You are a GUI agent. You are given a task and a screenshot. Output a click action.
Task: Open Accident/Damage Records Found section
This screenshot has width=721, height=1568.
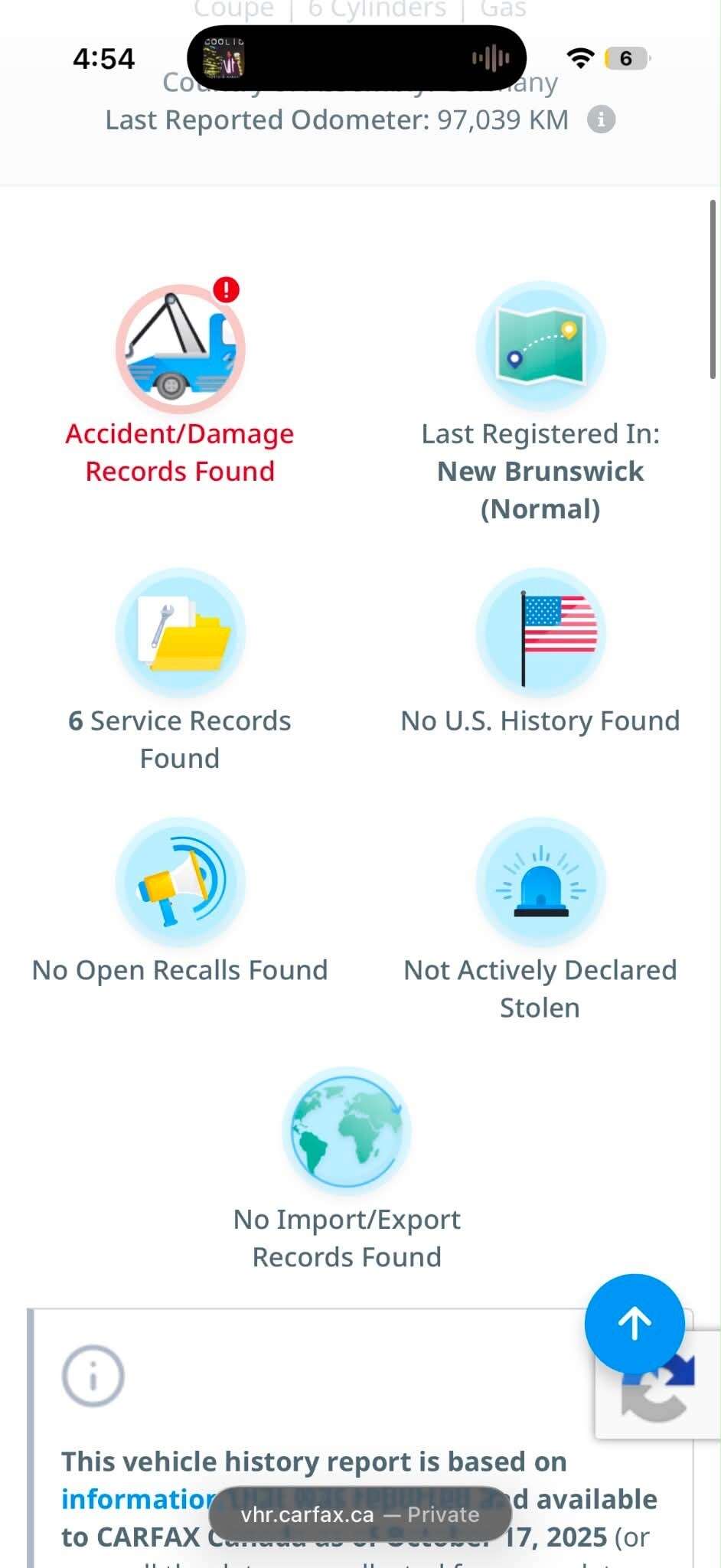pos(180,383)
